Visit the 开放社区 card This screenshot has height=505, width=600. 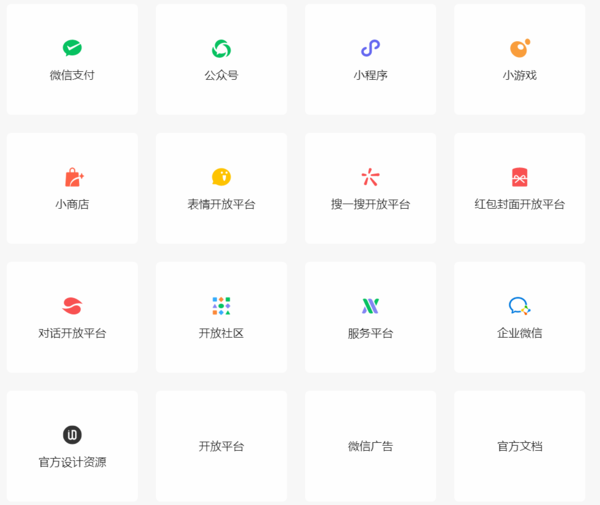[x=221, y=318]
